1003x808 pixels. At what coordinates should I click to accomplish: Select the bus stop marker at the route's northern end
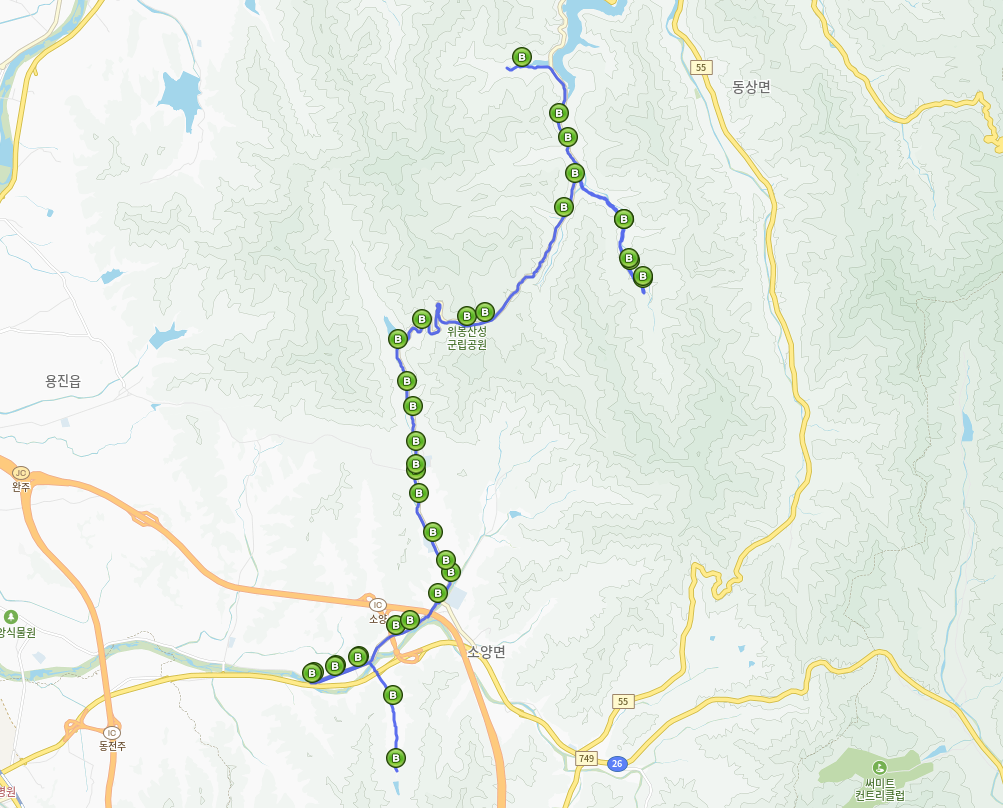[x=521, y=57]
